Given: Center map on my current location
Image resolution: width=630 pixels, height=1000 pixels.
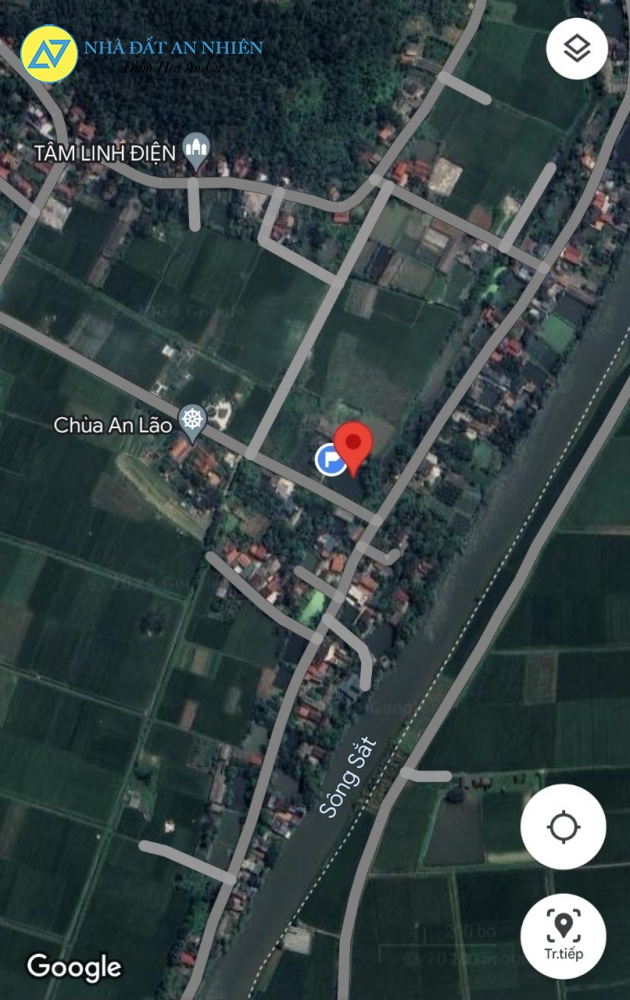Looking at the screenshot, I should pos(563,827).
